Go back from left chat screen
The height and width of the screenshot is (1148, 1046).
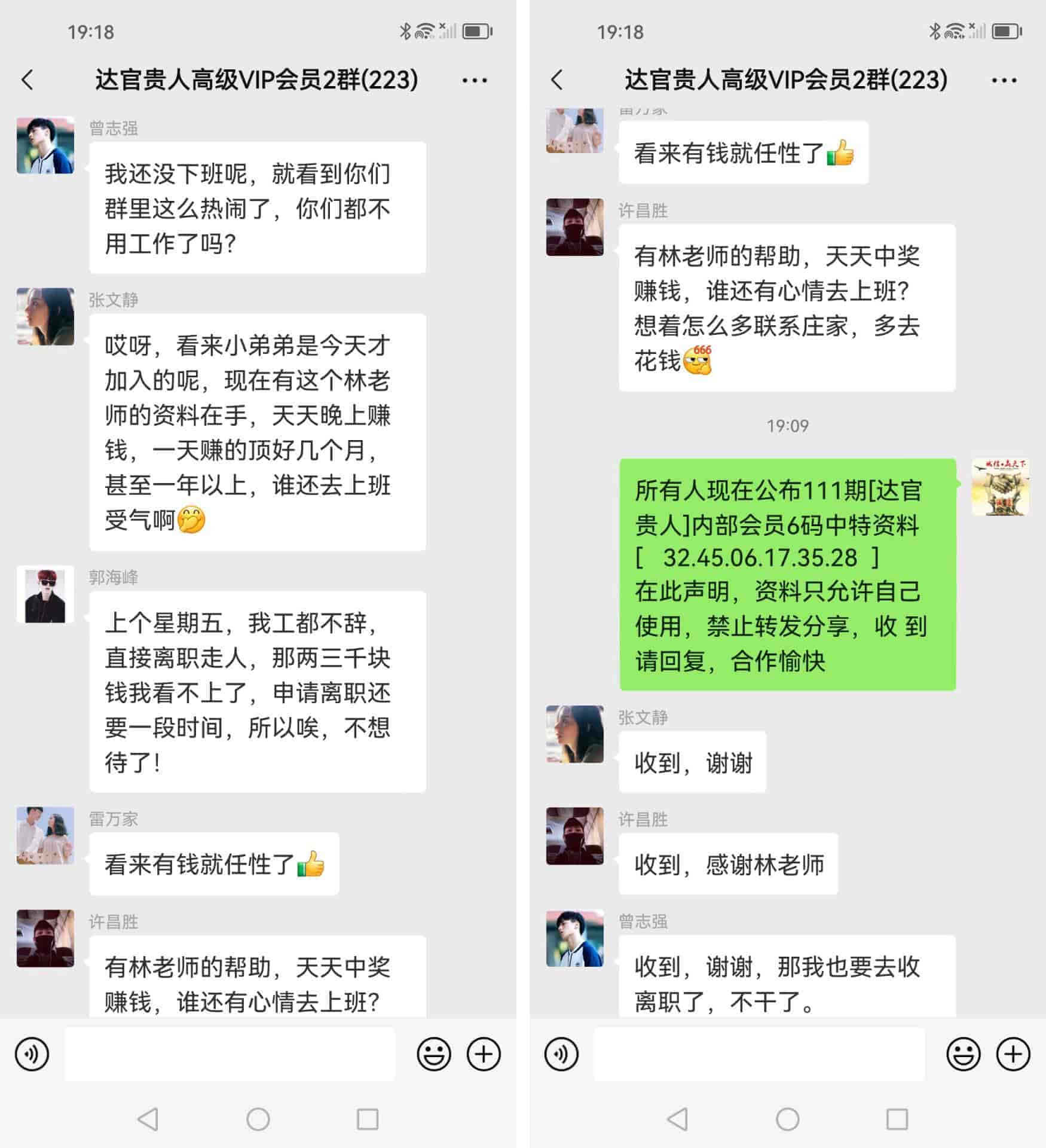point(27,80)
